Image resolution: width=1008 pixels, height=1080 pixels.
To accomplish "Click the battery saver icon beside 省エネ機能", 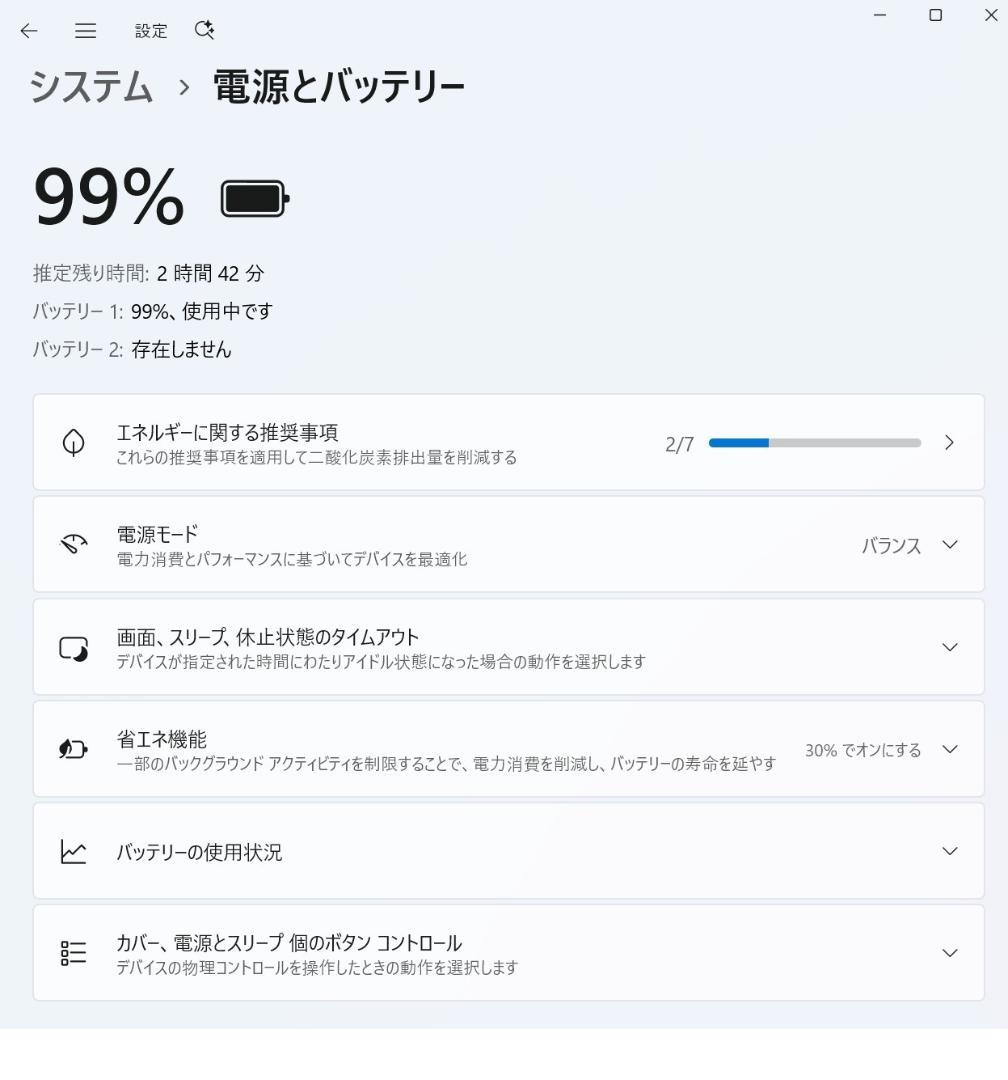I will pyautogui.click(x=71, y=748).
